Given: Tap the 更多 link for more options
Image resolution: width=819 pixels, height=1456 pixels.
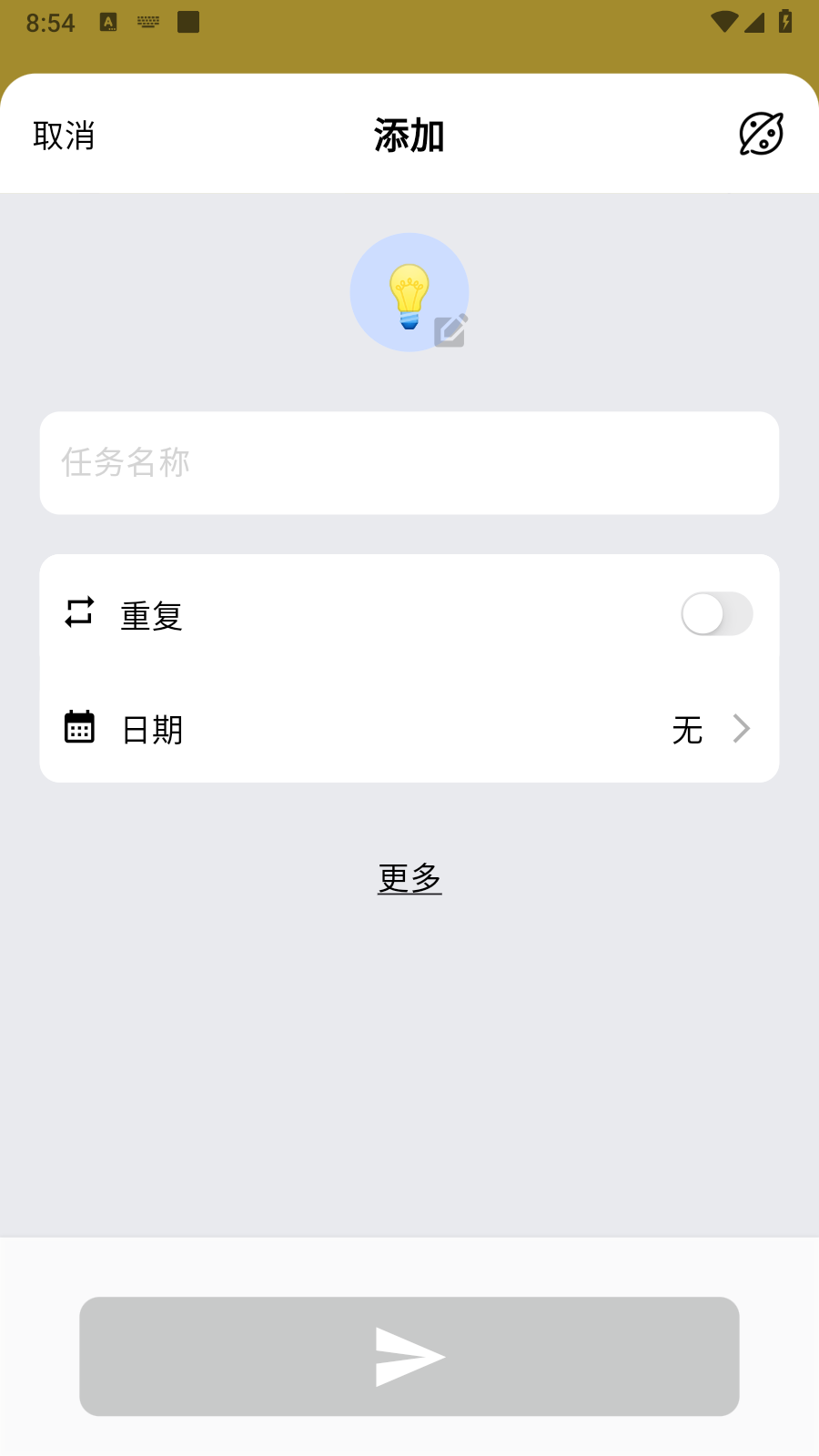Looking at the screenshot, I should (x=409, y=878).
